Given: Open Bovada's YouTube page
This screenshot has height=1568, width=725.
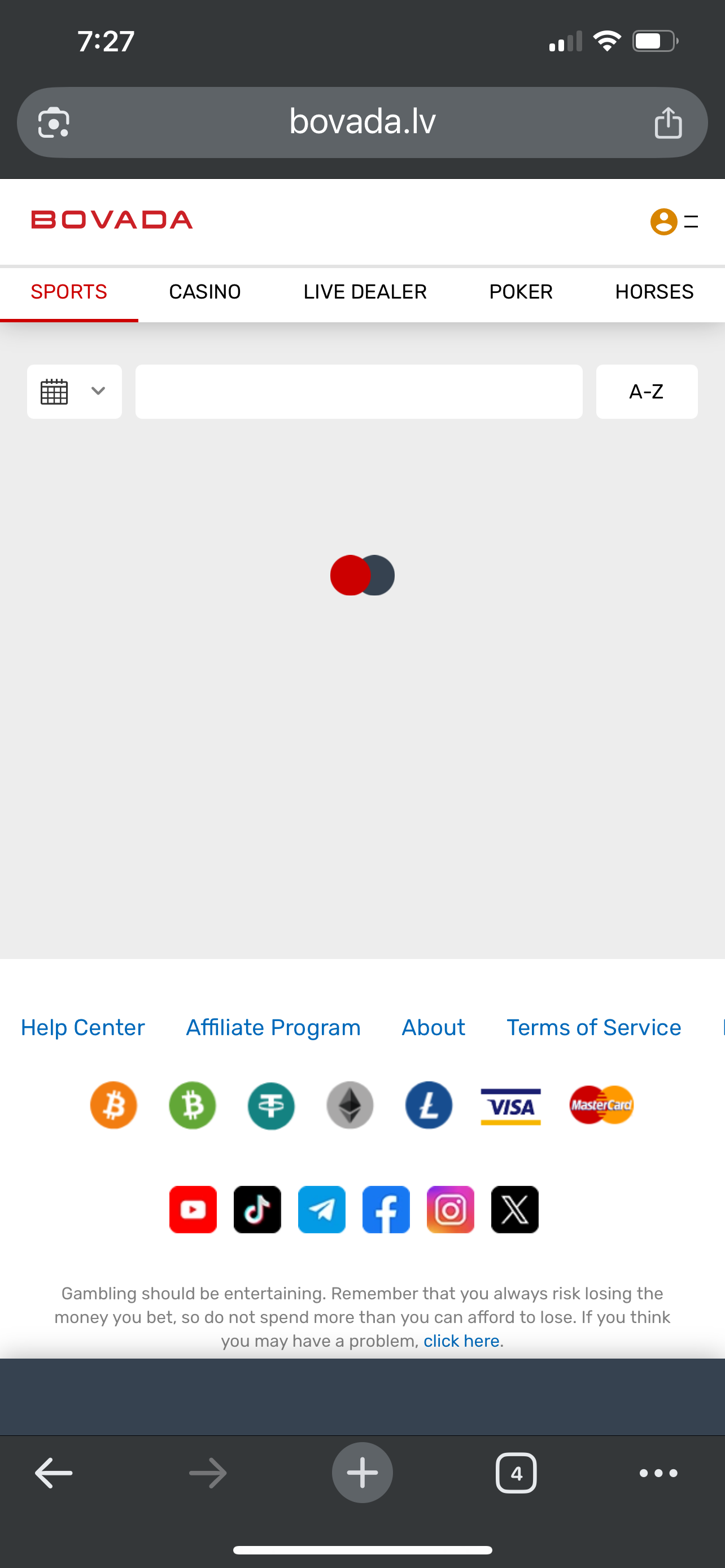Looking at the screenshot, I should (x=193, y=1210).
